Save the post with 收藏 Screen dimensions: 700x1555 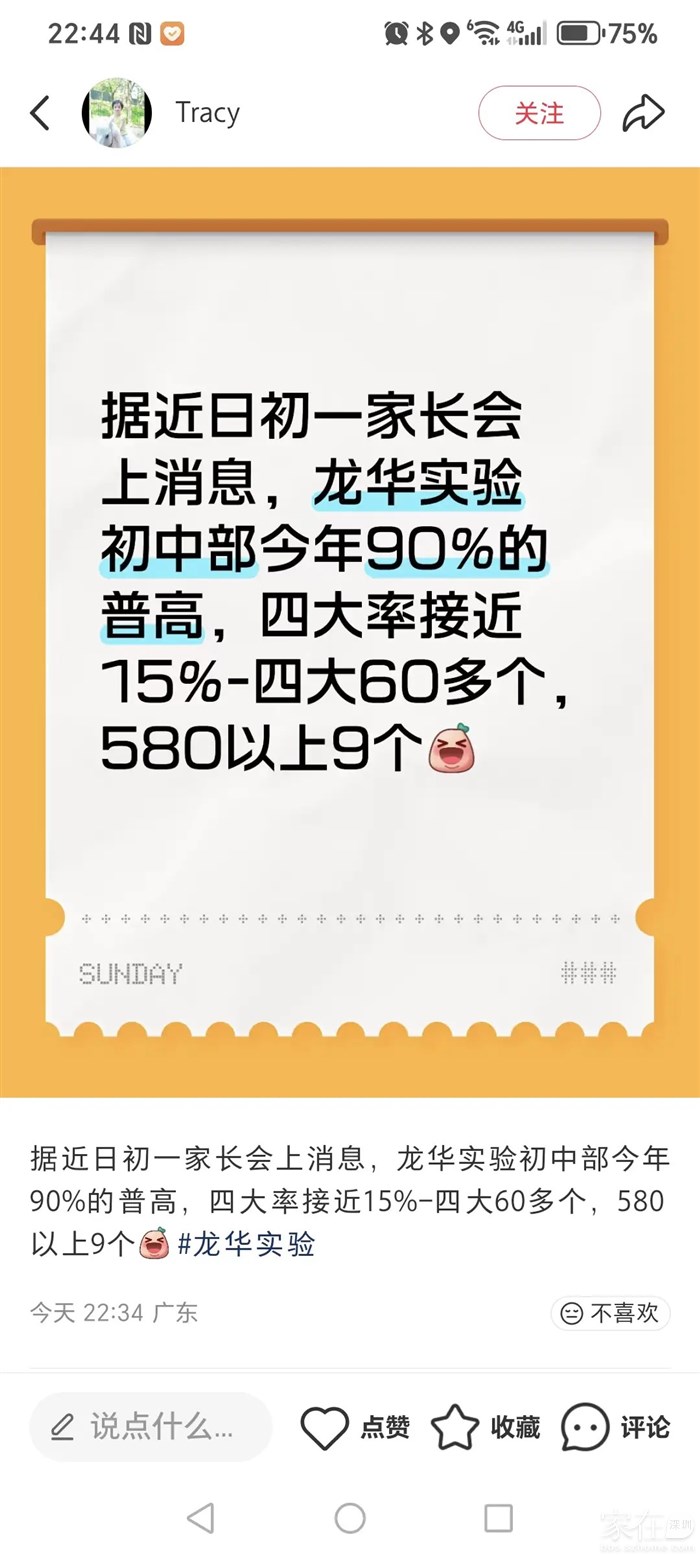pos(486,1427)
